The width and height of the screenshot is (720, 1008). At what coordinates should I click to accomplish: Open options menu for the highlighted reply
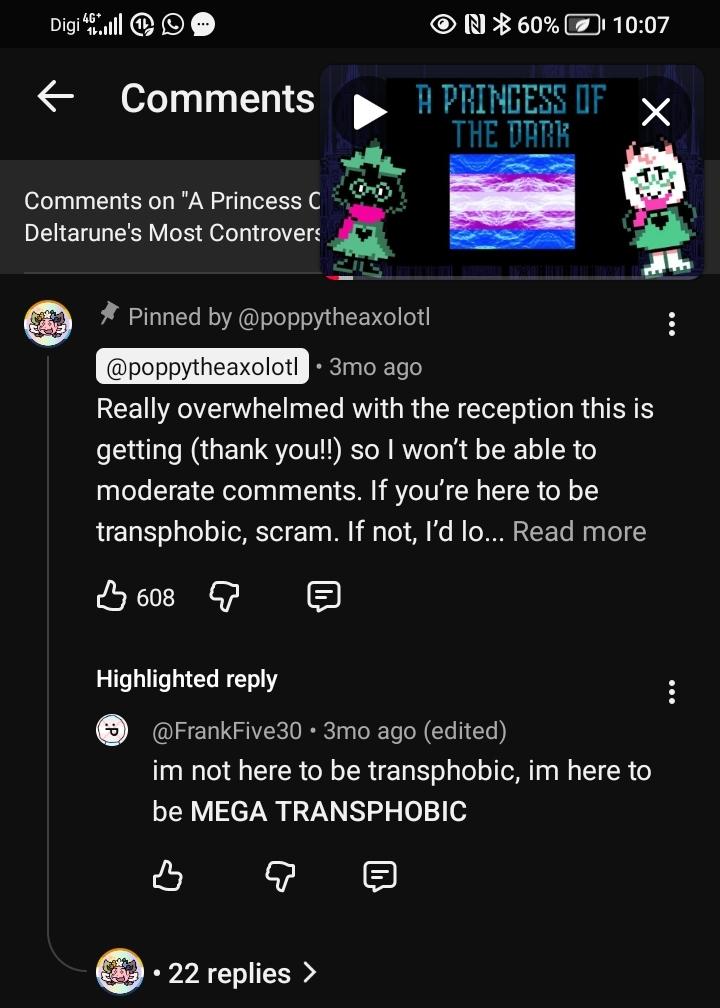672,691
